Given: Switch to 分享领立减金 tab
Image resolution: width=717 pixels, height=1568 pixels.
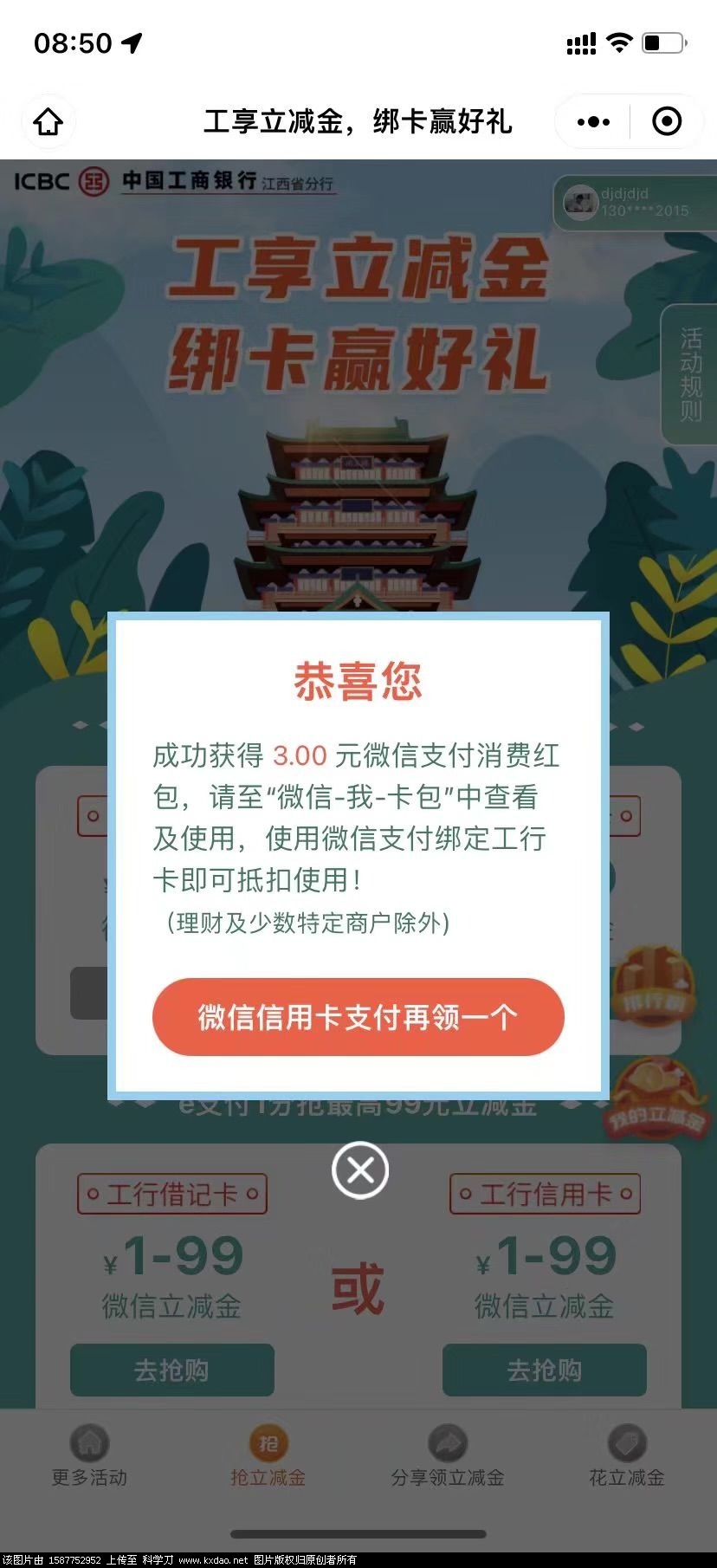Looking at the screenshot, I should click(447, 1457).
